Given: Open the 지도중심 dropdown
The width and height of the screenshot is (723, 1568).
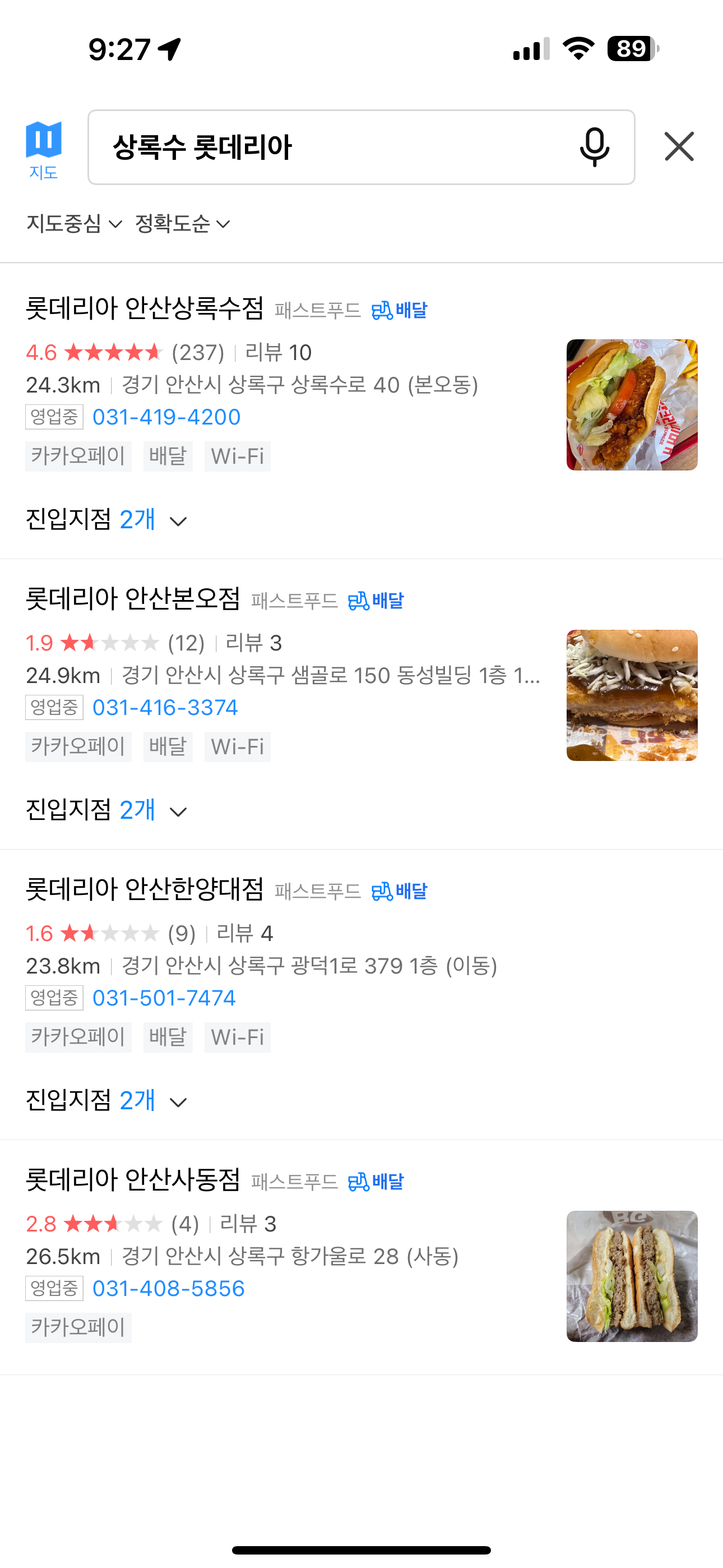Looking at the screenshot, I should click(x=73, y=223).
